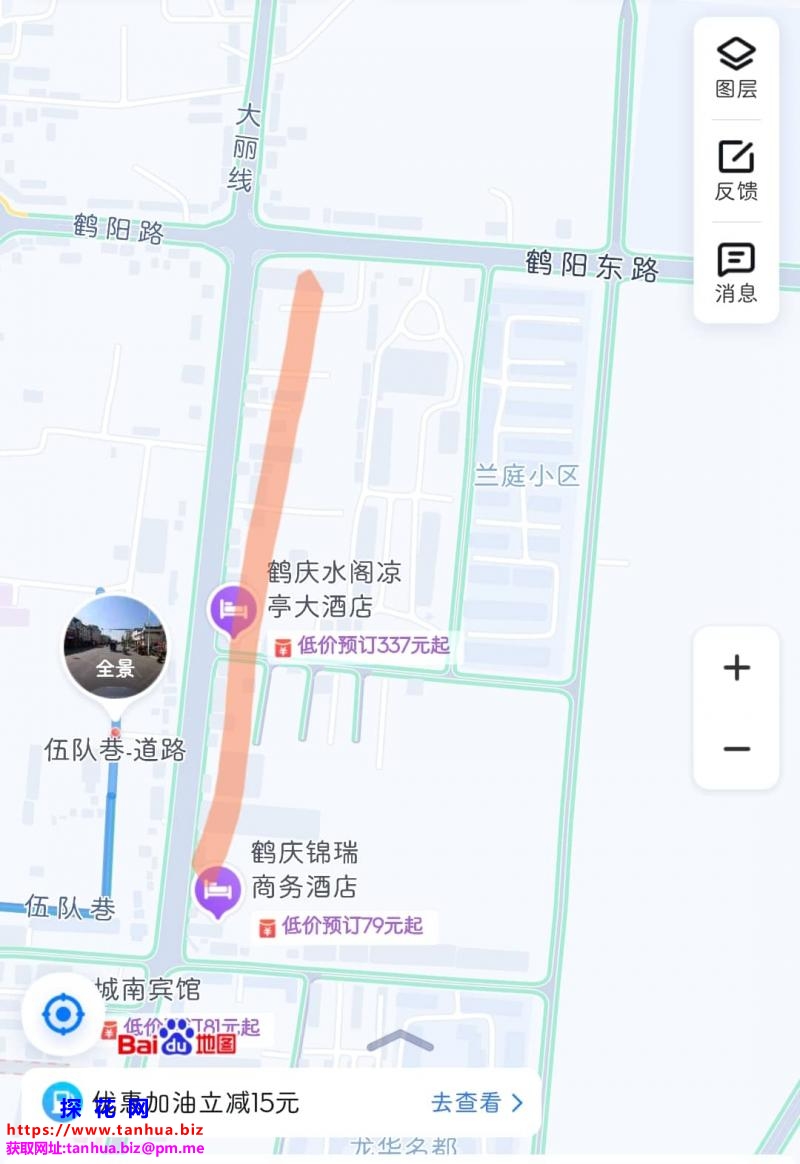Image resolution: width=800 pixels, height=1164 pixels.
Task: Zoom in the map with plus
Action: [737, 668]
